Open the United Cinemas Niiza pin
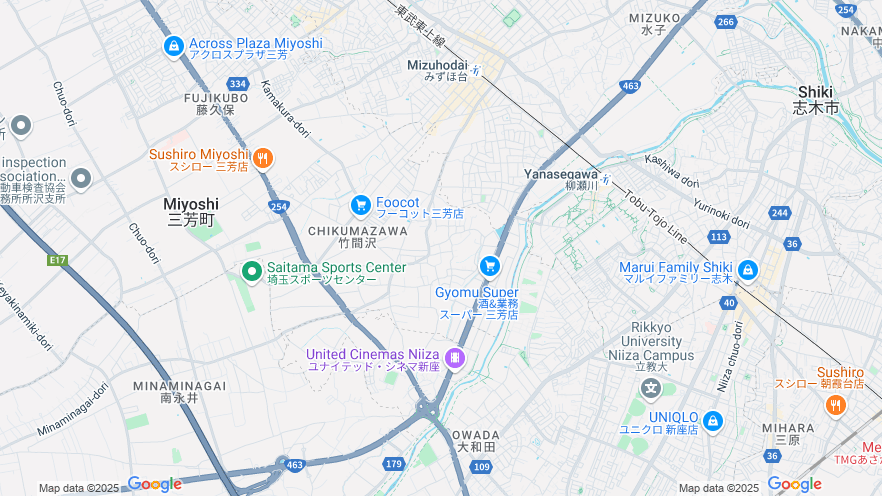 coord(455,357)
